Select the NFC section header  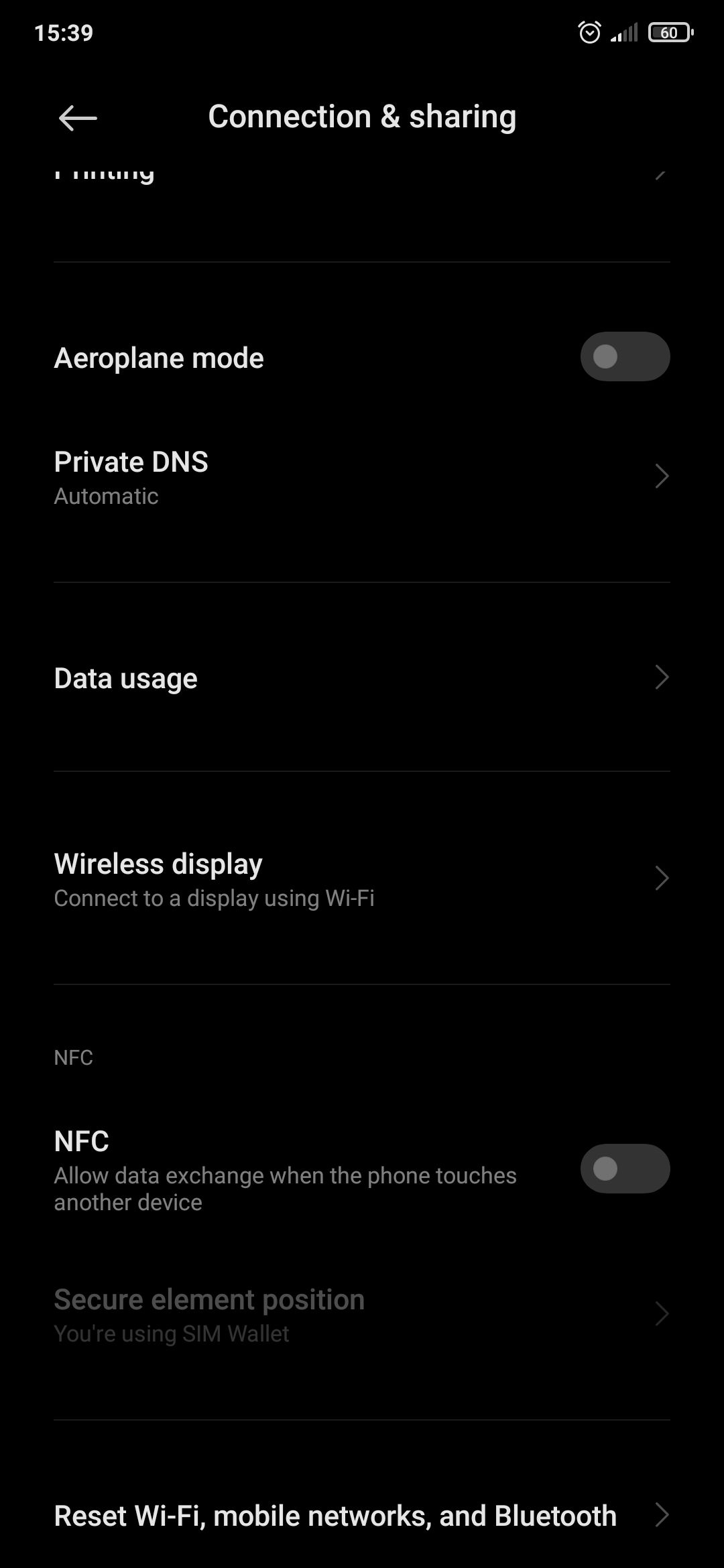click(x=74, y=1057)
